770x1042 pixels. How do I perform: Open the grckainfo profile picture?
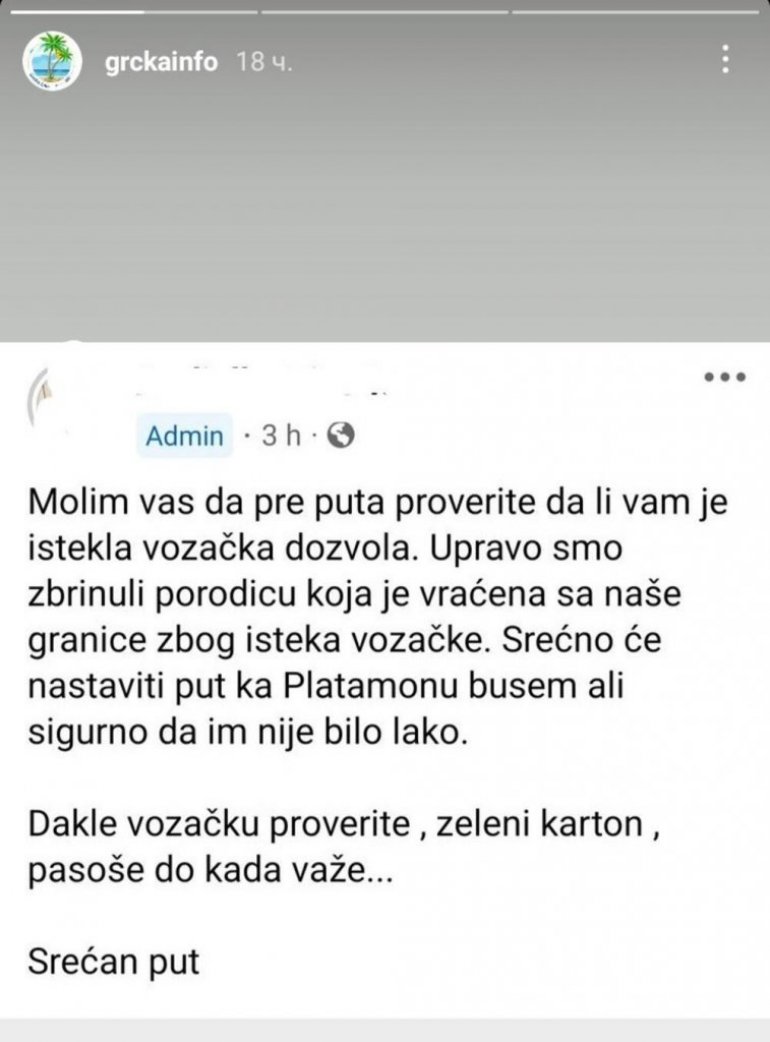coord(50,60)
